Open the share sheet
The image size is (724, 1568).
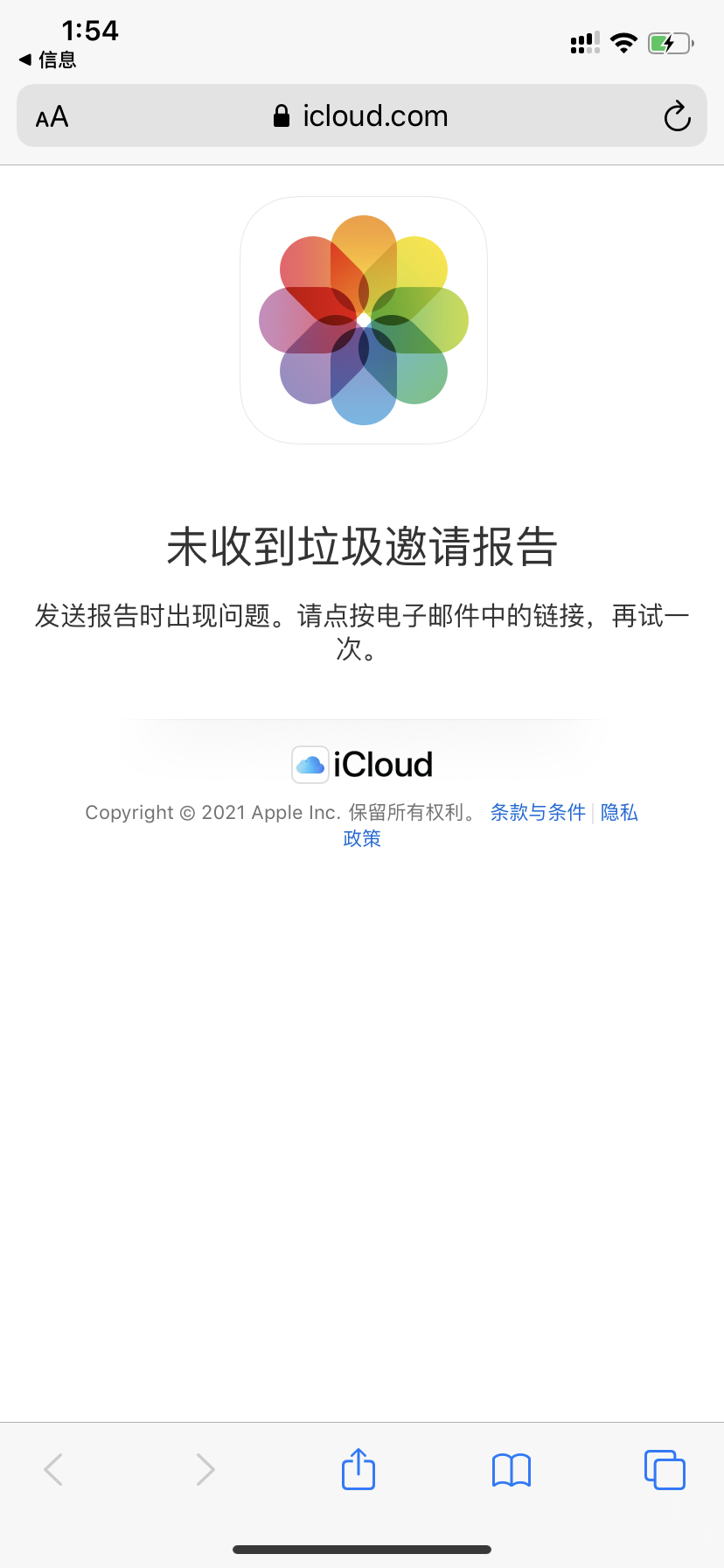(359, 1469)
